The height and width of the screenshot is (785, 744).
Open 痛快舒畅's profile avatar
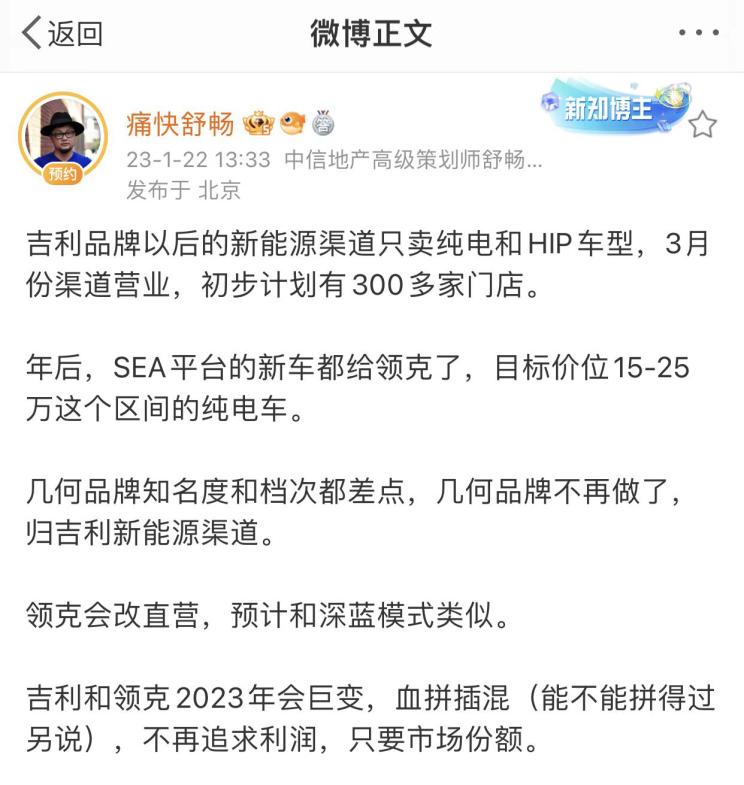click(62, 136)
